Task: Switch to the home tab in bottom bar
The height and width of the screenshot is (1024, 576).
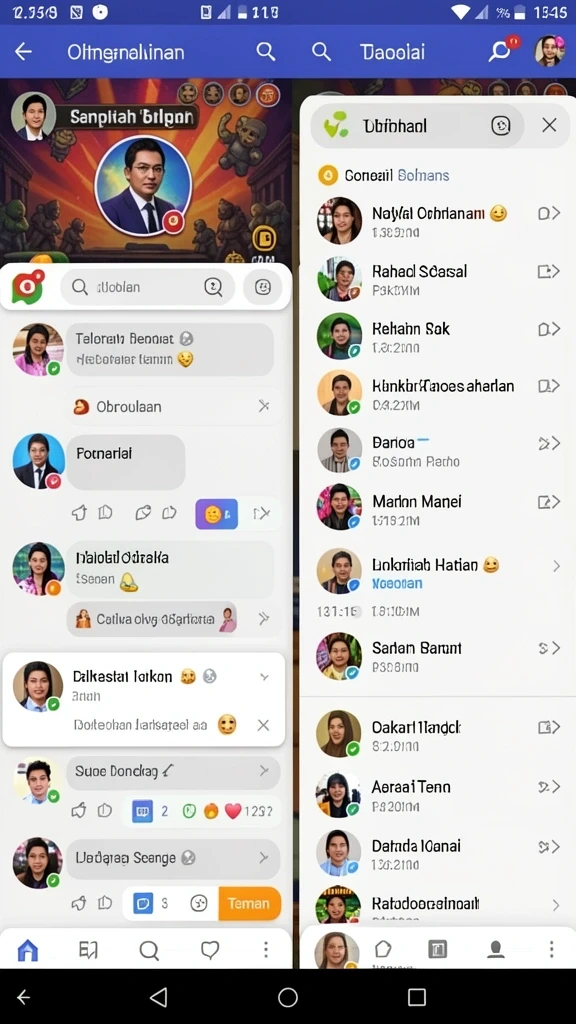Action: (x=27, y=950)
